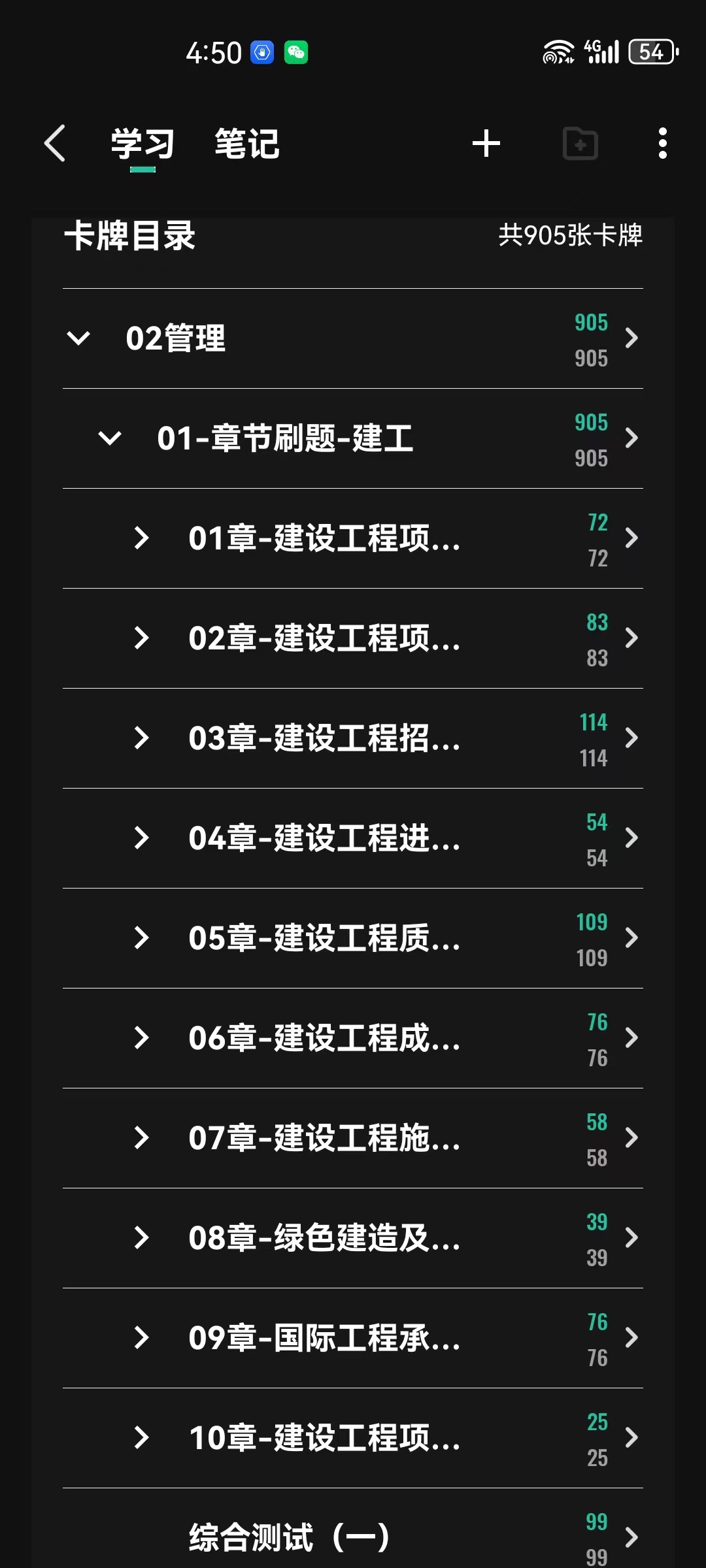Open the 10章-建设工程项 chapter

pos(324,1438)
